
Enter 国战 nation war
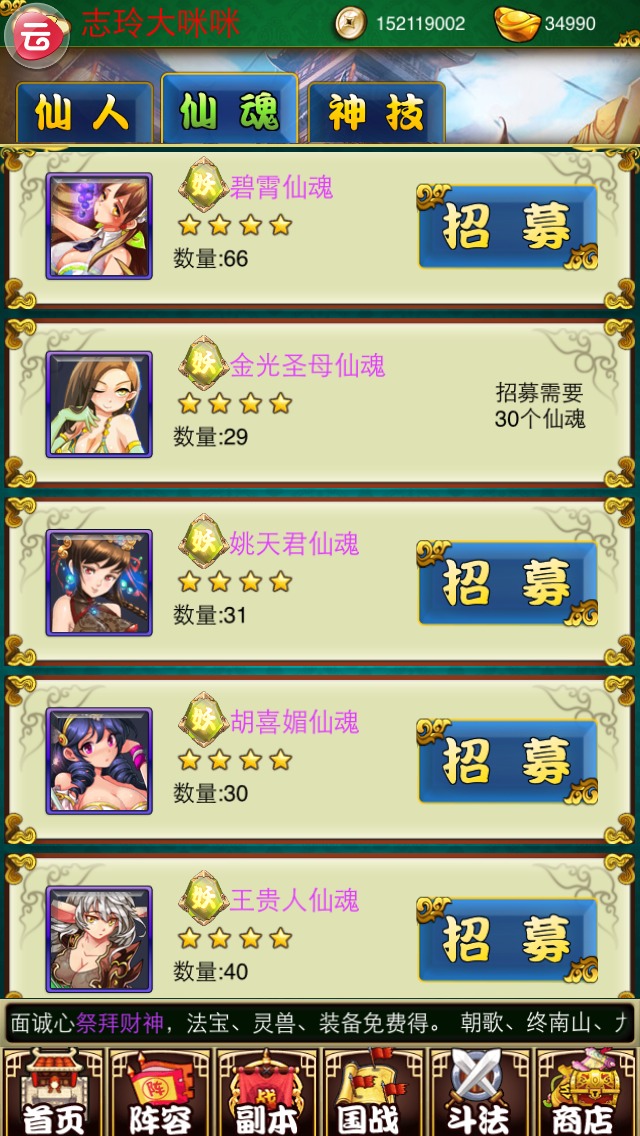click(x=373, y=1092)
